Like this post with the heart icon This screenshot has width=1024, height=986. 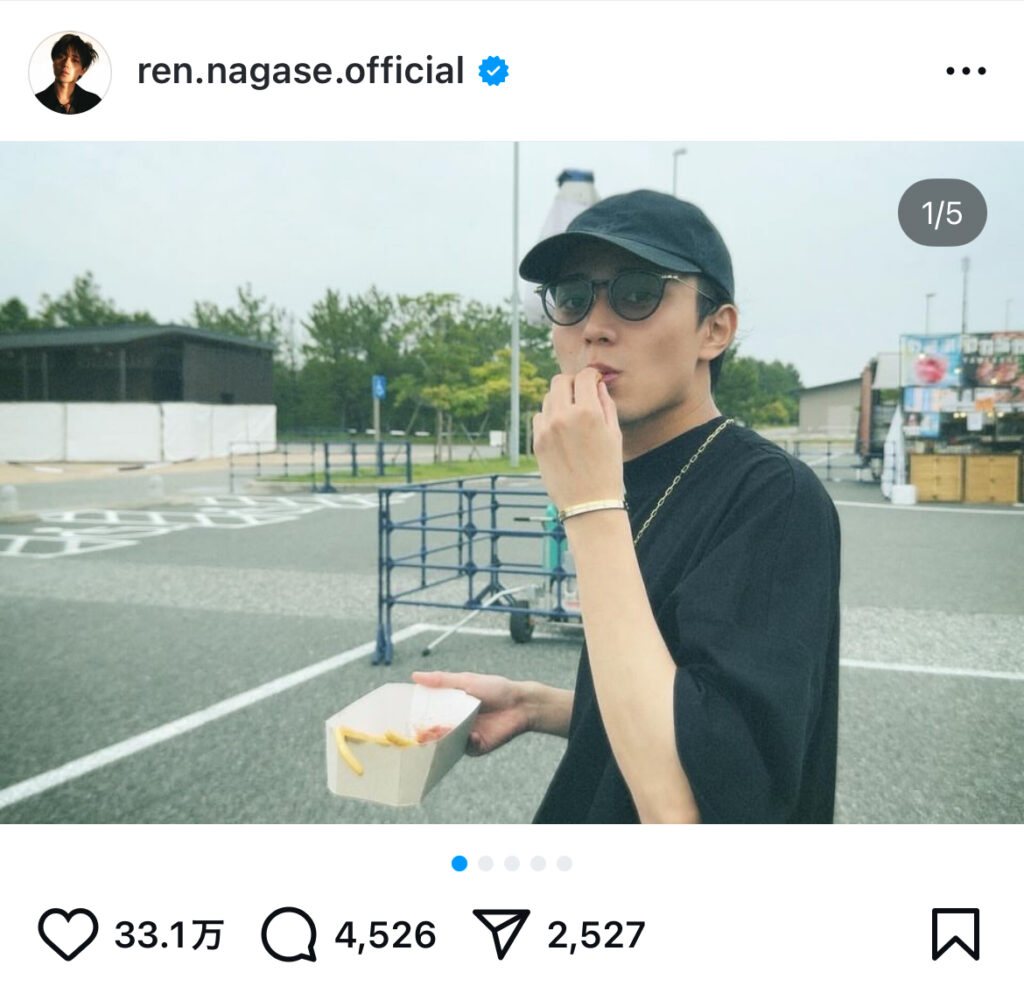click(68, 934)
